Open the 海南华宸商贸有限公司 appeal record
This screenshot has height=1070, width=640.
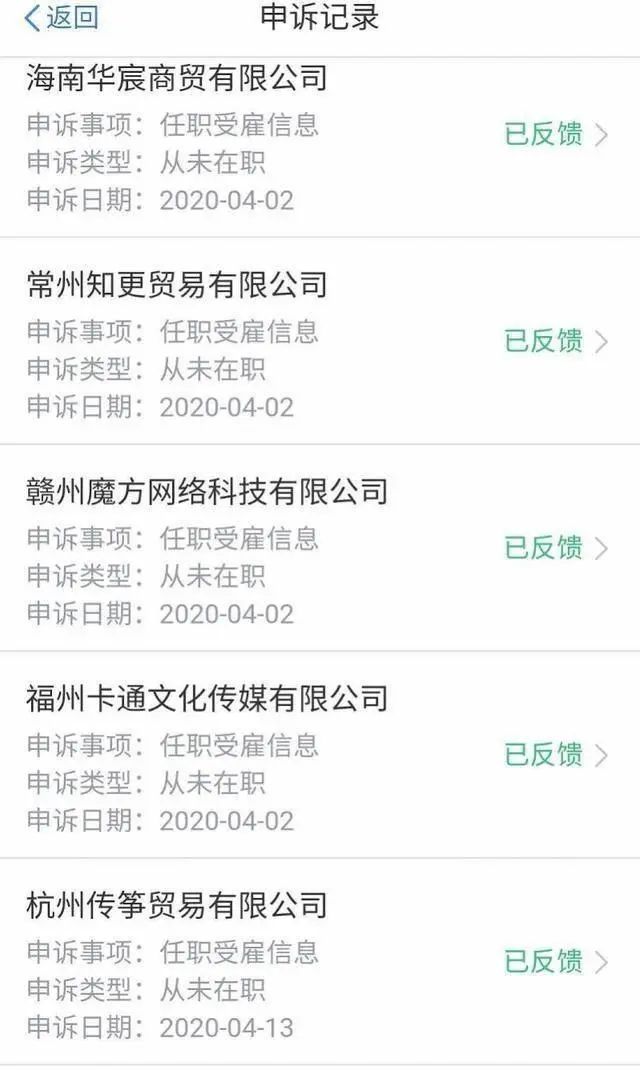[320, 138]
